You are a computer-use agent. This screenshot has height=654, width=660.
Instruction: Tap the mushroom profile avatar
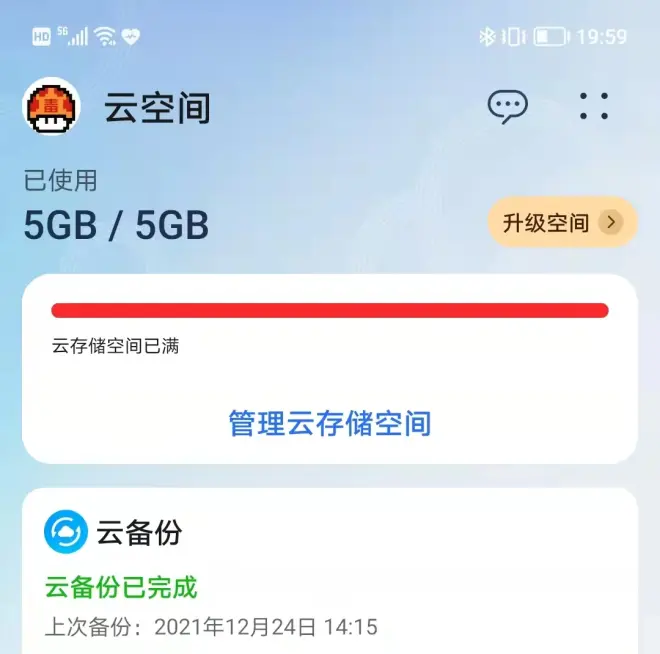click(x=52, y=107)
